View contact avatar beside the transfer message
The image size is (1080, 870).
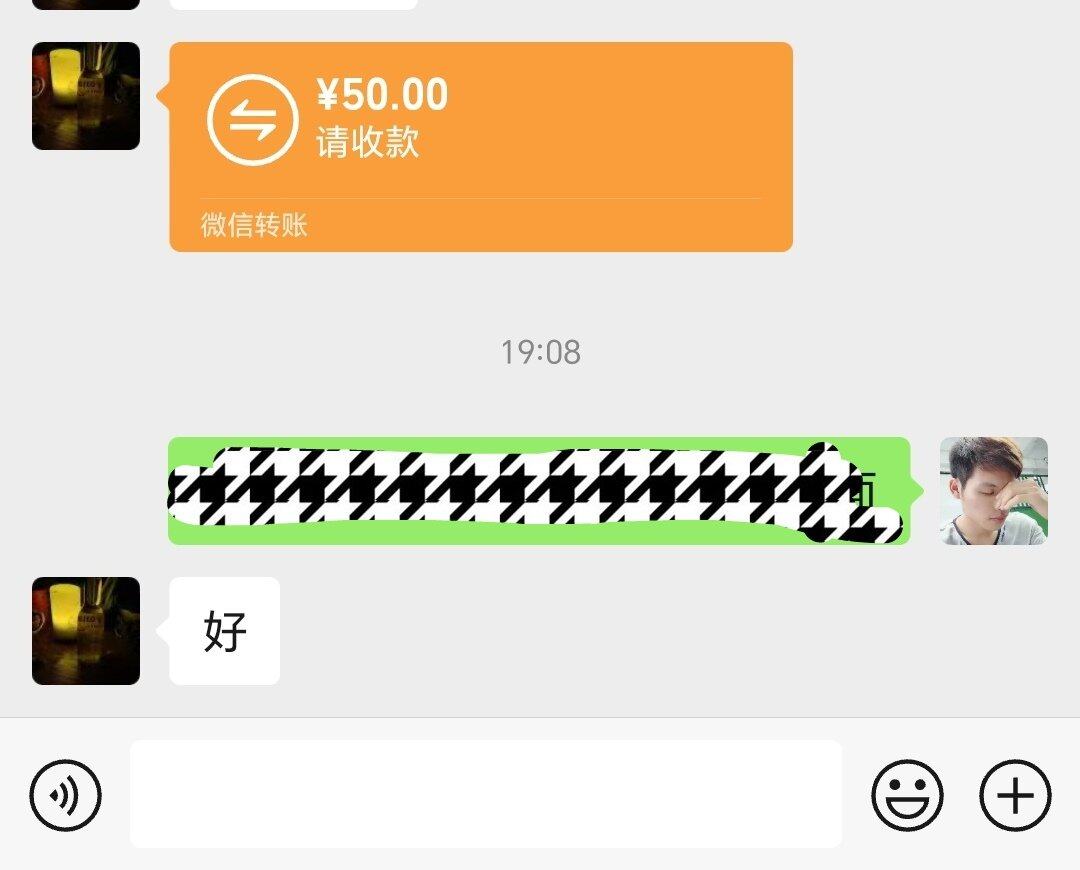tap(86, 96)
